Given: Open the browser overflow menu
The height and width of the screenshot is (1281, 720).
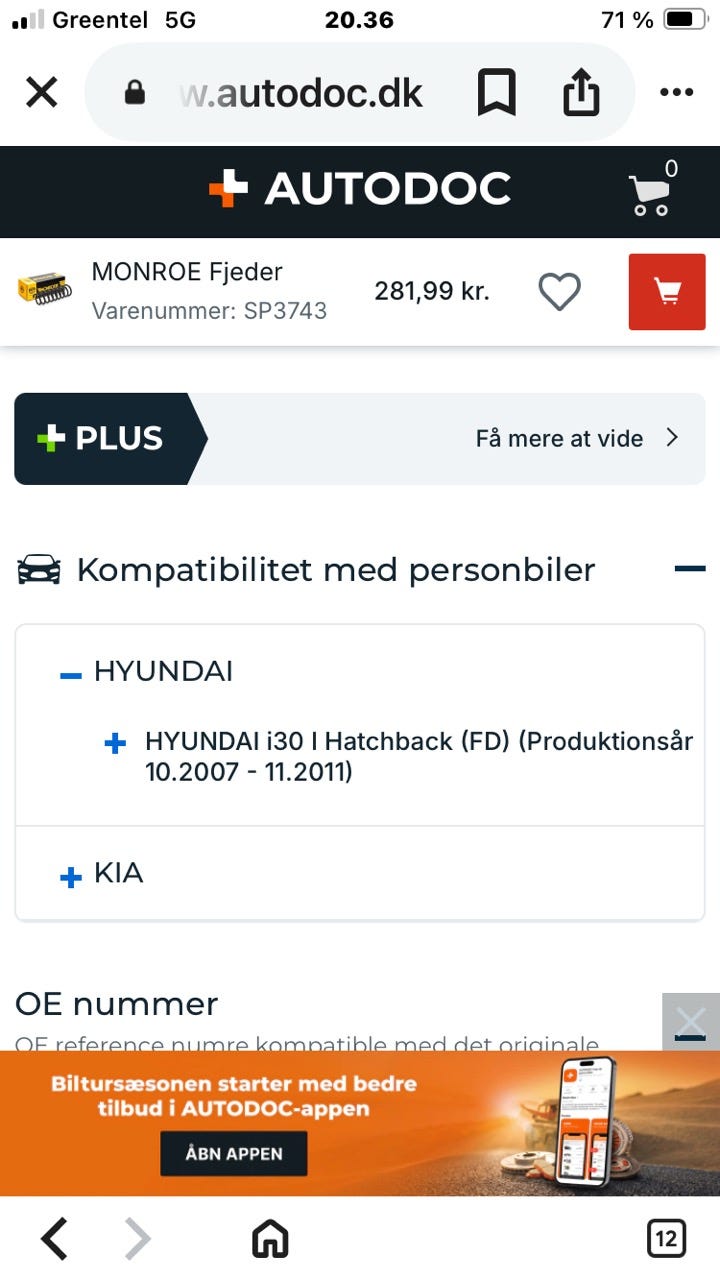Looking at the screenshot, I should tap(677, 93).
